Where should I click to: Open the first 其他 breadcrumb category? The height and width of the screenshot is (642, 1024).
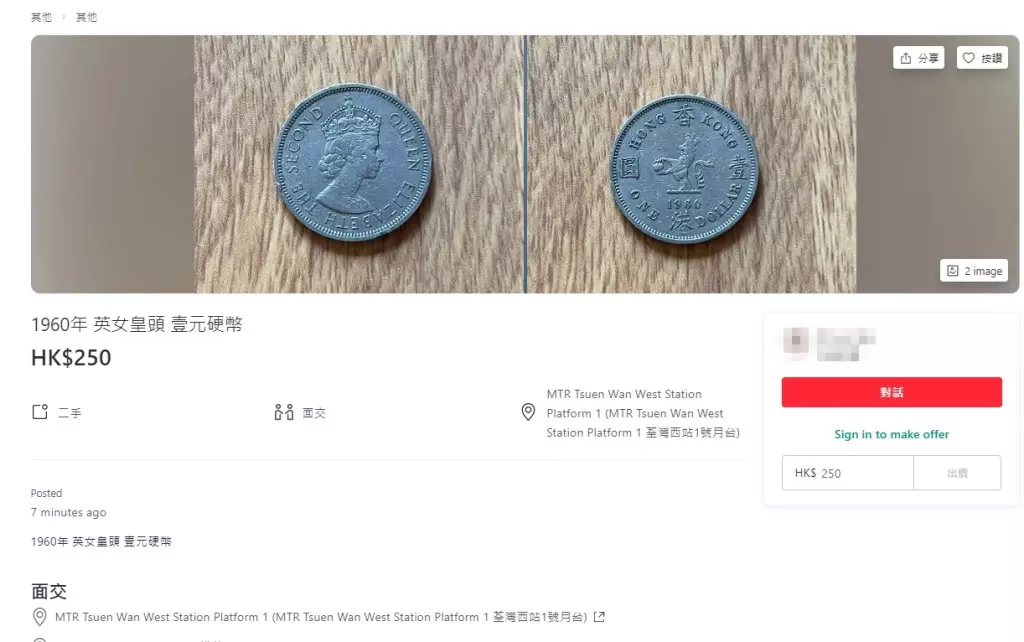(x=41, y=17)
